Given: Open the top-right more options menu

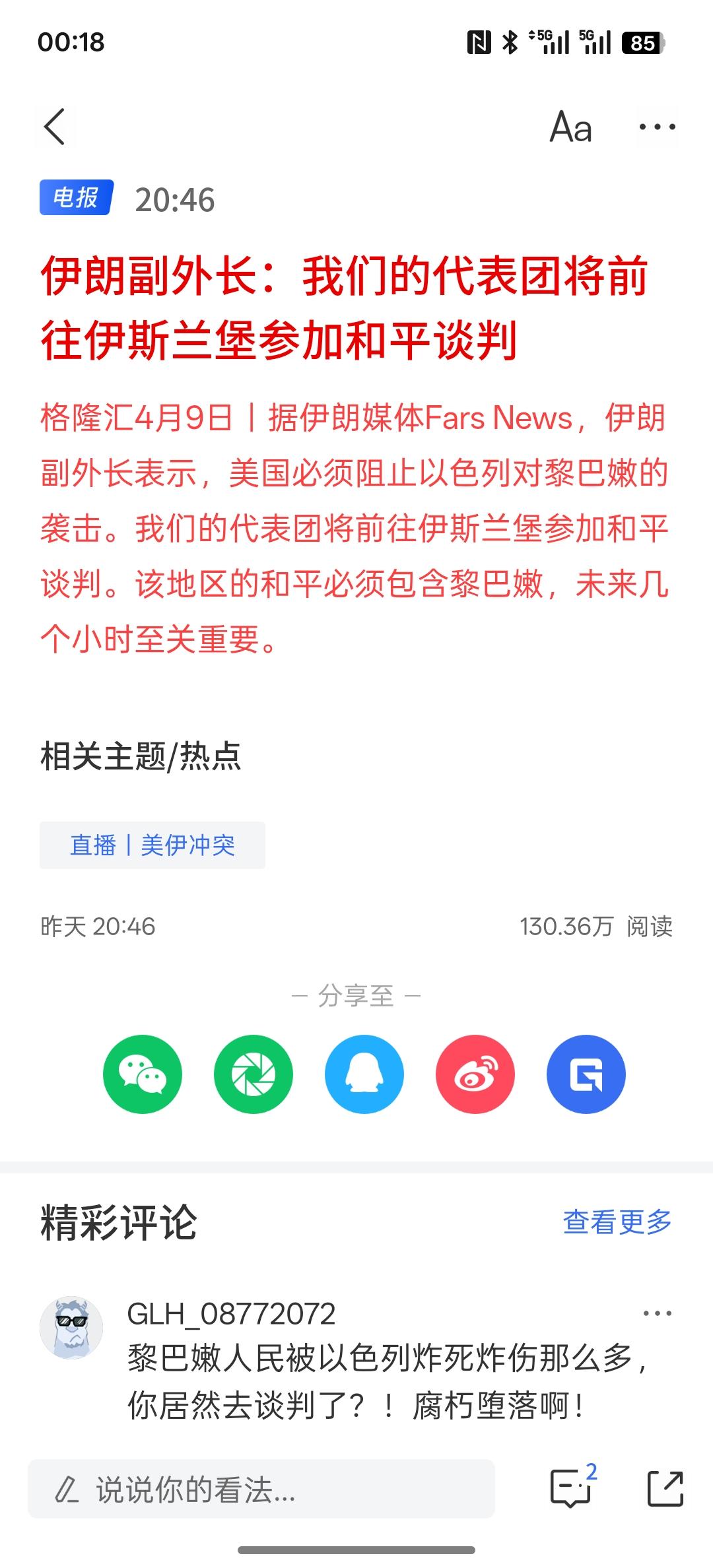Looking at the screenshot, I should [656, 127].
